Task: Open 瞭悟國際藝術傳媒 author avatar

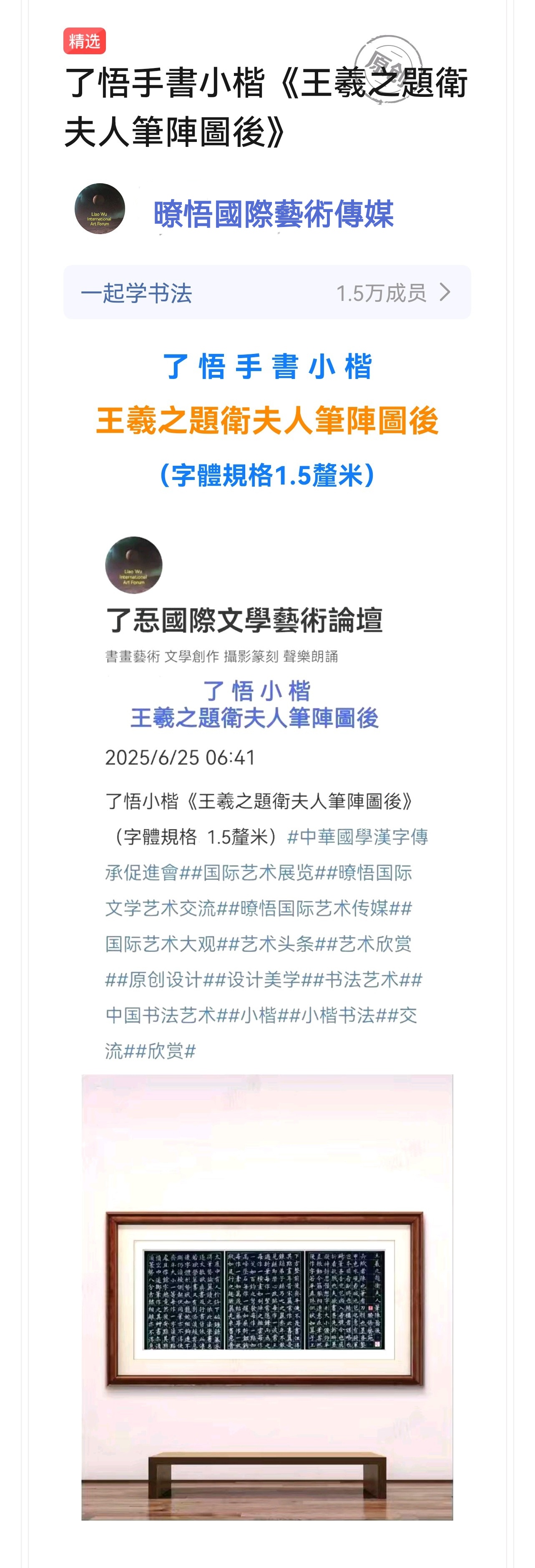Action: coord(100,209)
